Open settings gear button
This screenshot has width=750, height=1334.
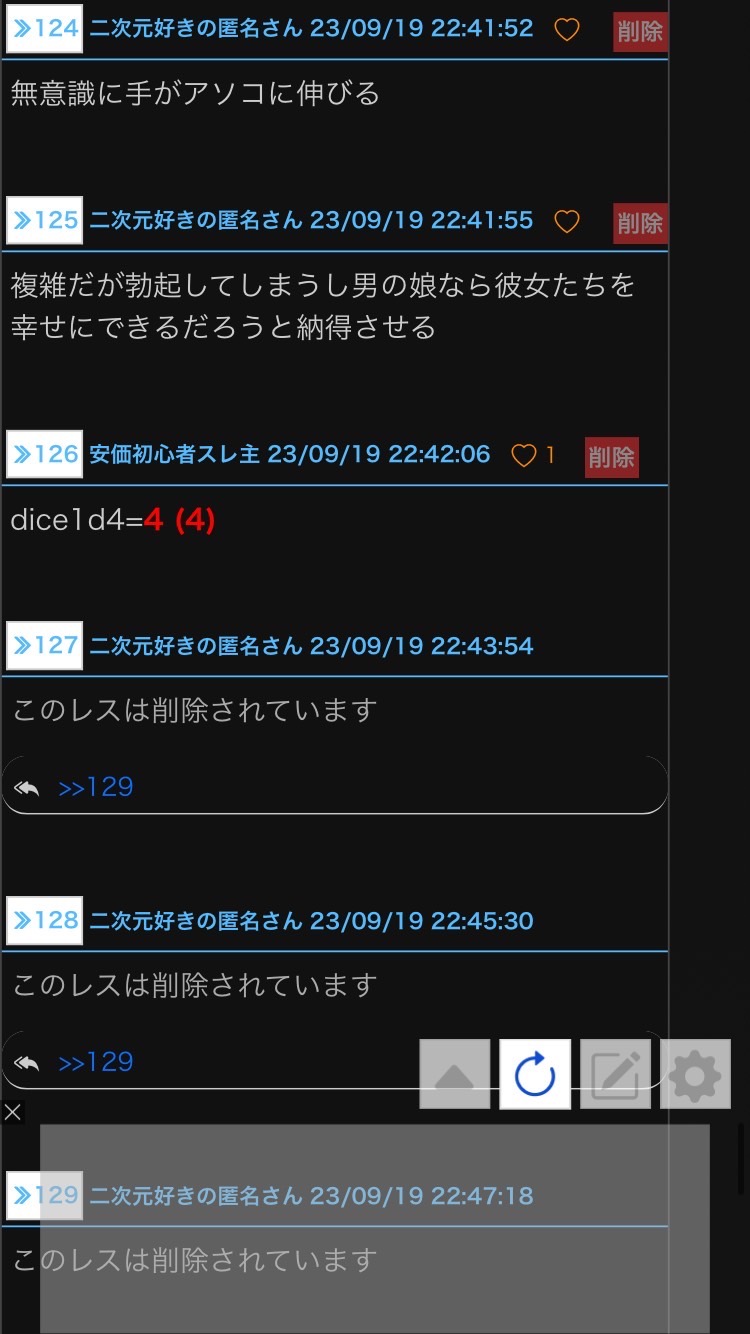pyautogui.click(x=695, y=1074)
